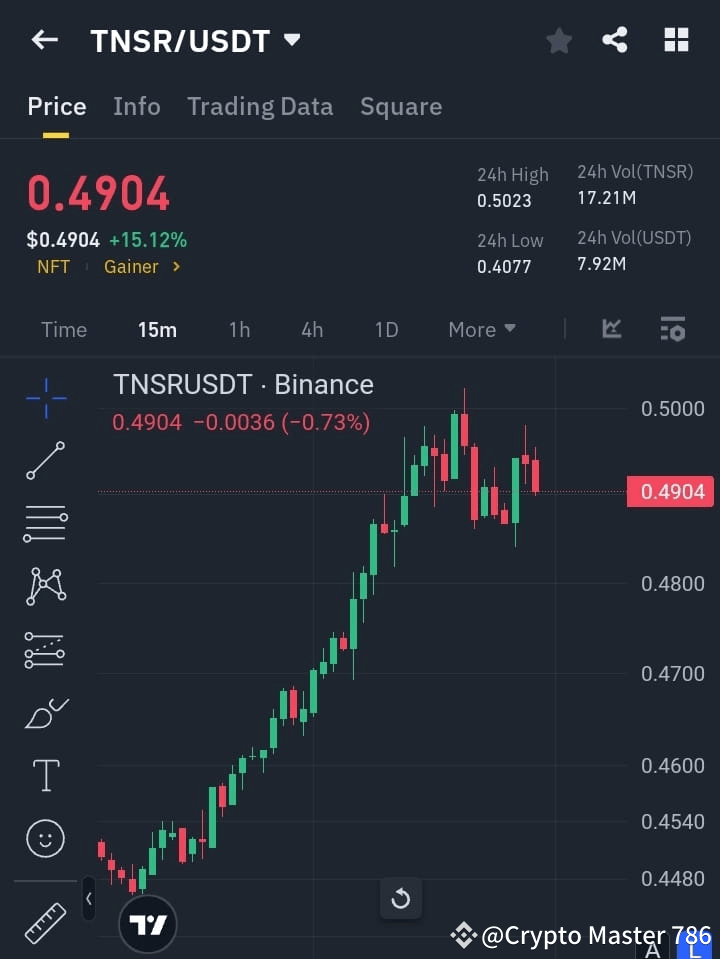Select the trend line drawing tool
The width and height of the screenshot is (720, 959).
(x=45, y=461)
